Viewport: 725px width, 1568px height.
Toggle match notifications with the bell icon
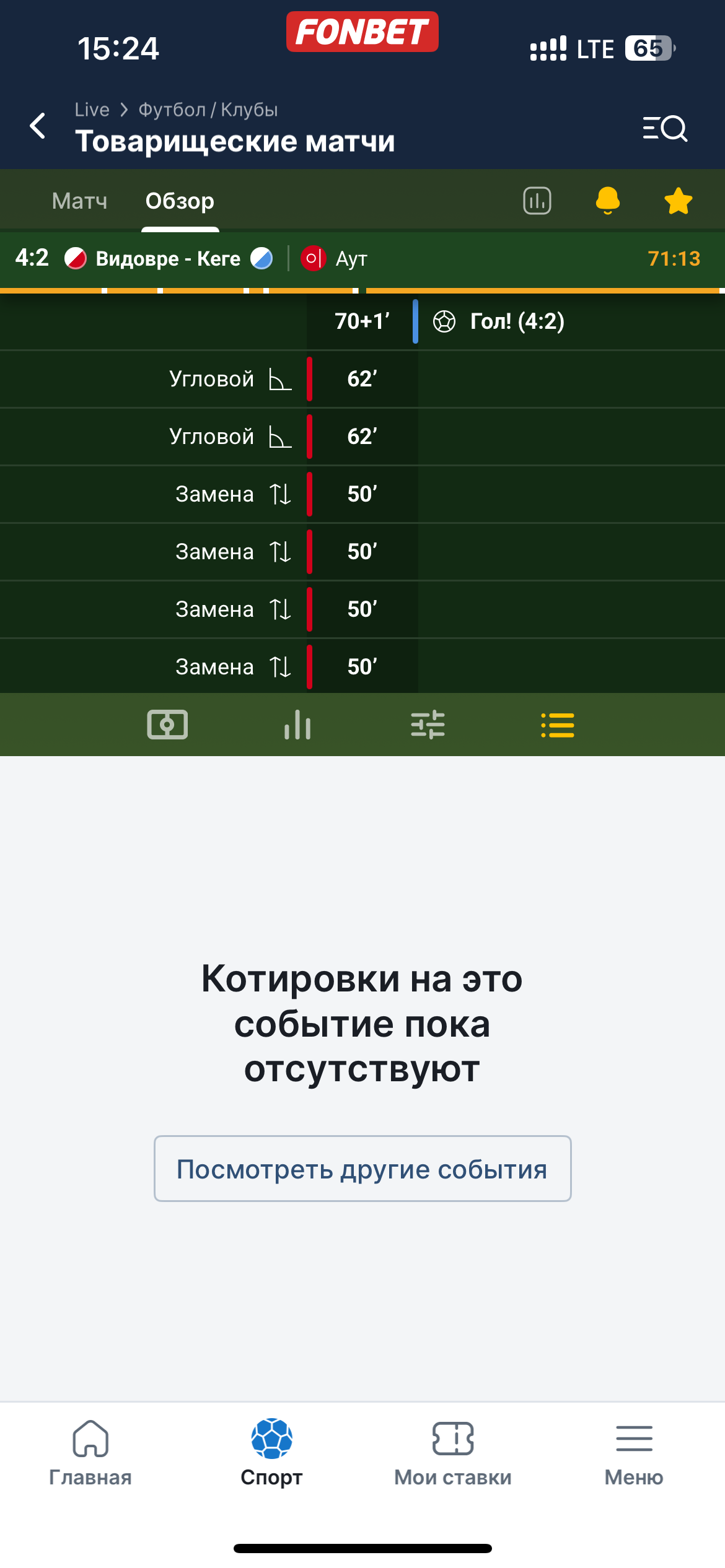(x=607, y=201)
